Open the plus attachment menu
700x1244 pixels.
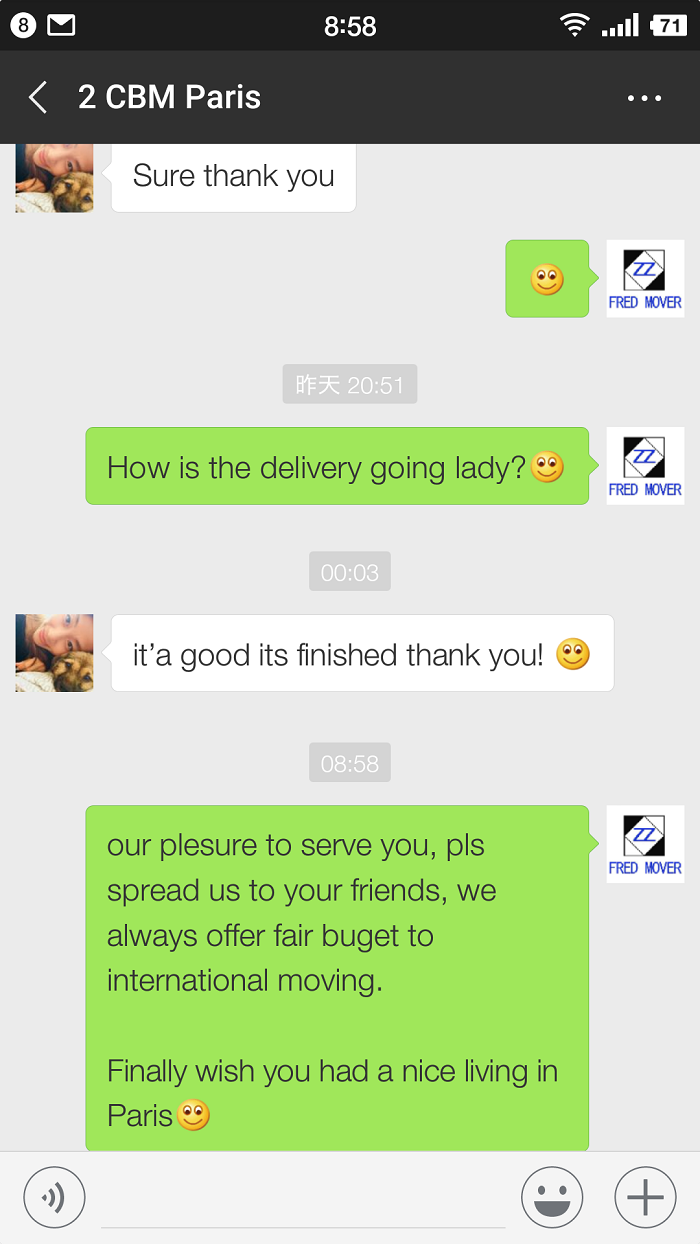point(645,1196)
